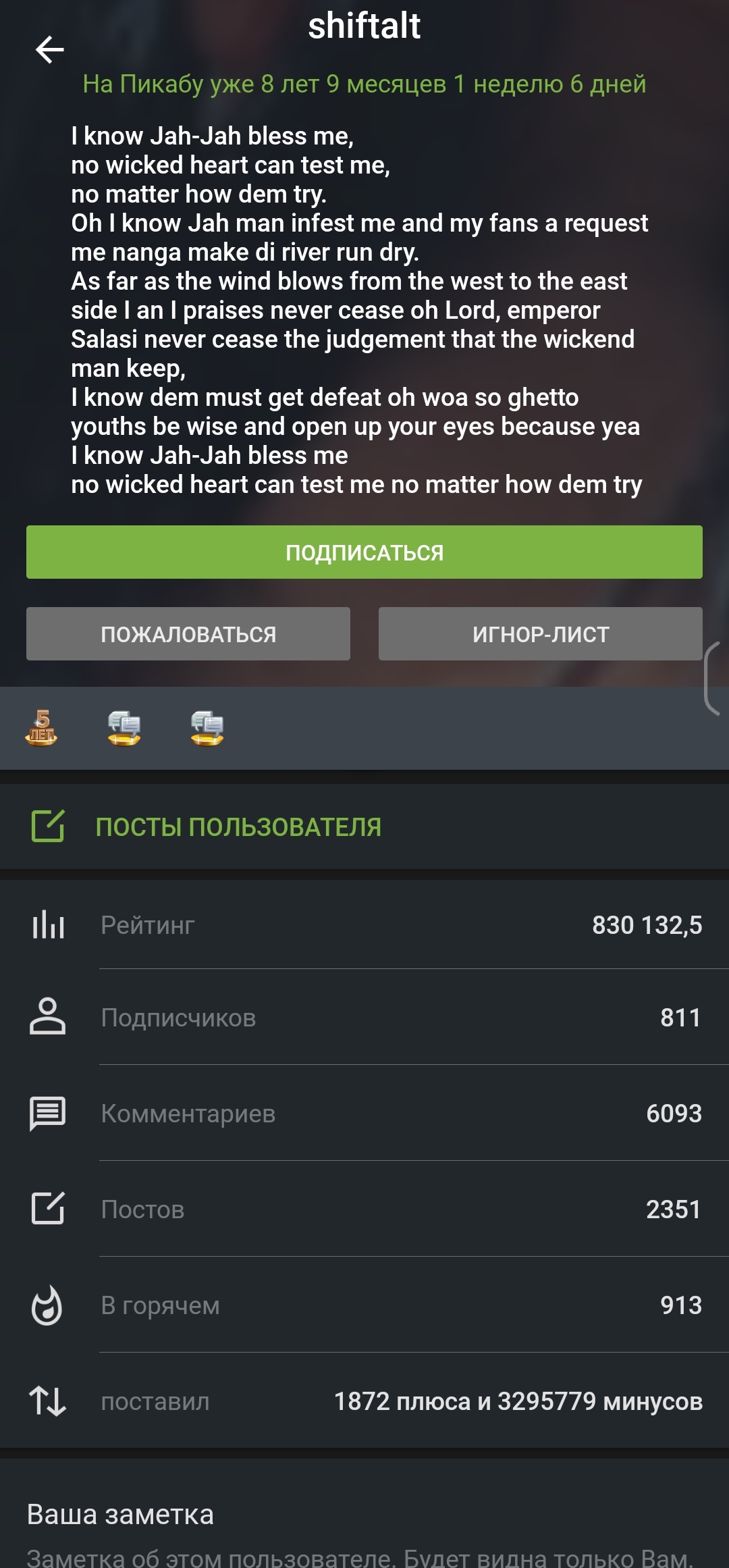Add user to ИГНОР-ЛИСТ
This screenshot has width=729, height=1568.
point(540,634)
